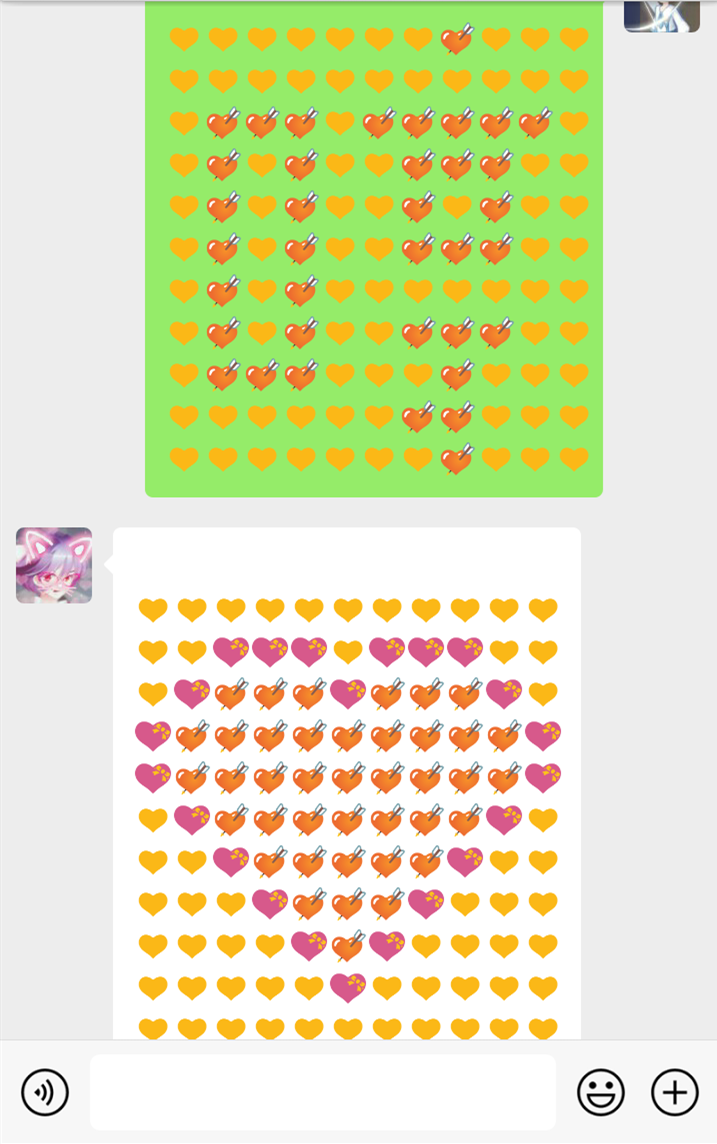Focus the message text field
717x1144 pixels.
[x=322, y=1092]
